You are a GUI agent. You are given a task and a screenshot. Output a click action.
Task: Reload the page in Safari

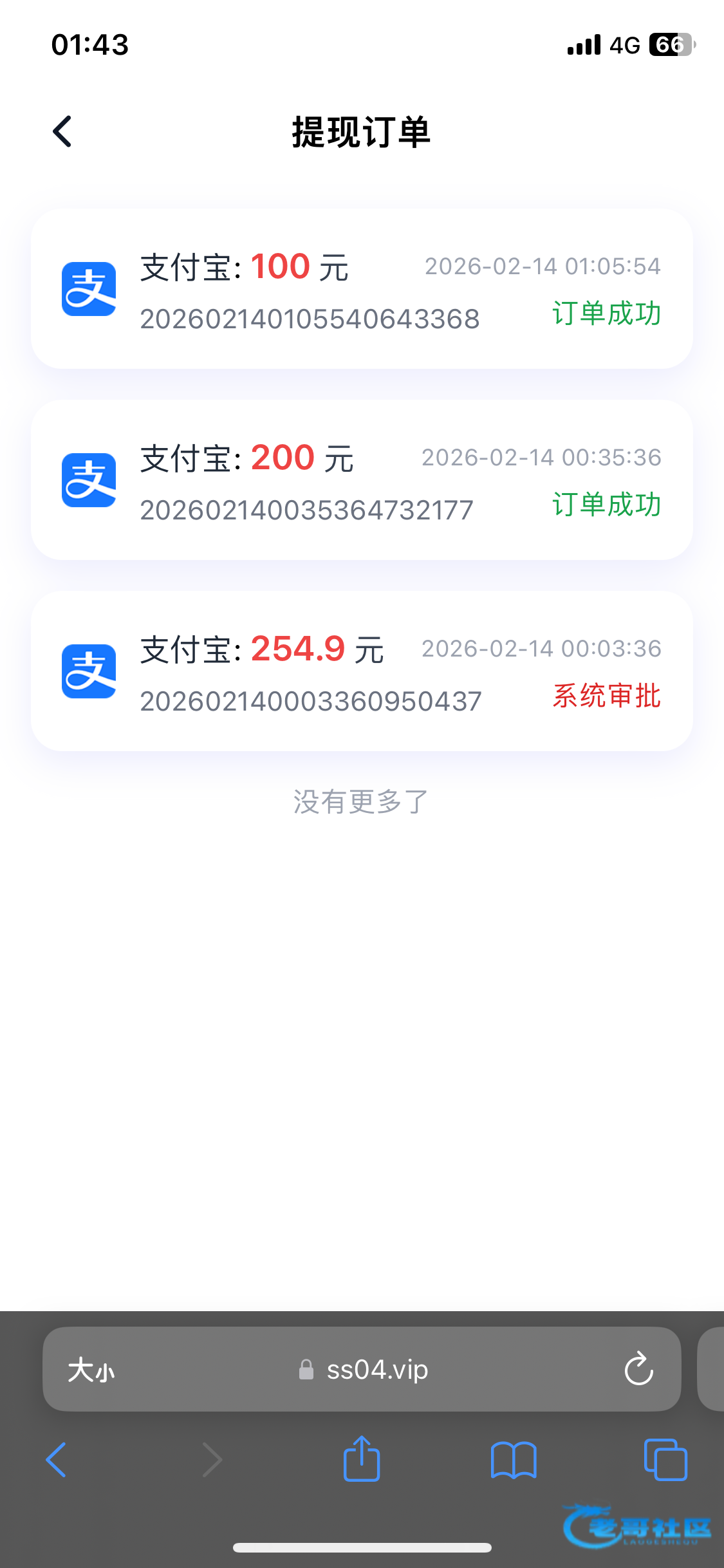638,1369
